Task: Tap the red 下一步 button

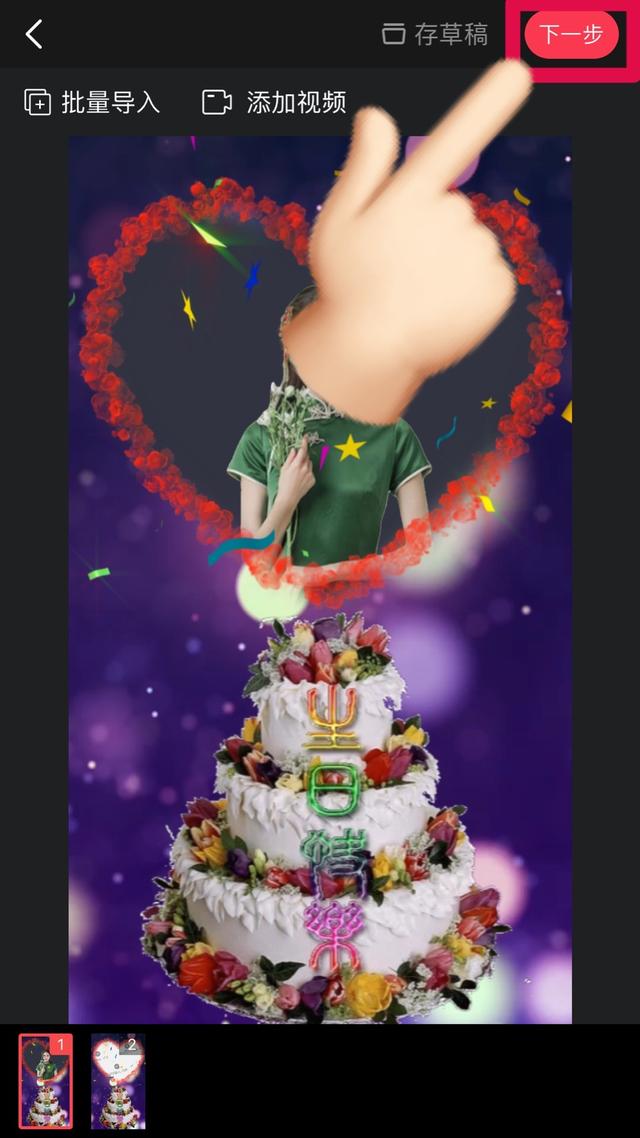Action: pyautogui.click(x=571, y=34)
